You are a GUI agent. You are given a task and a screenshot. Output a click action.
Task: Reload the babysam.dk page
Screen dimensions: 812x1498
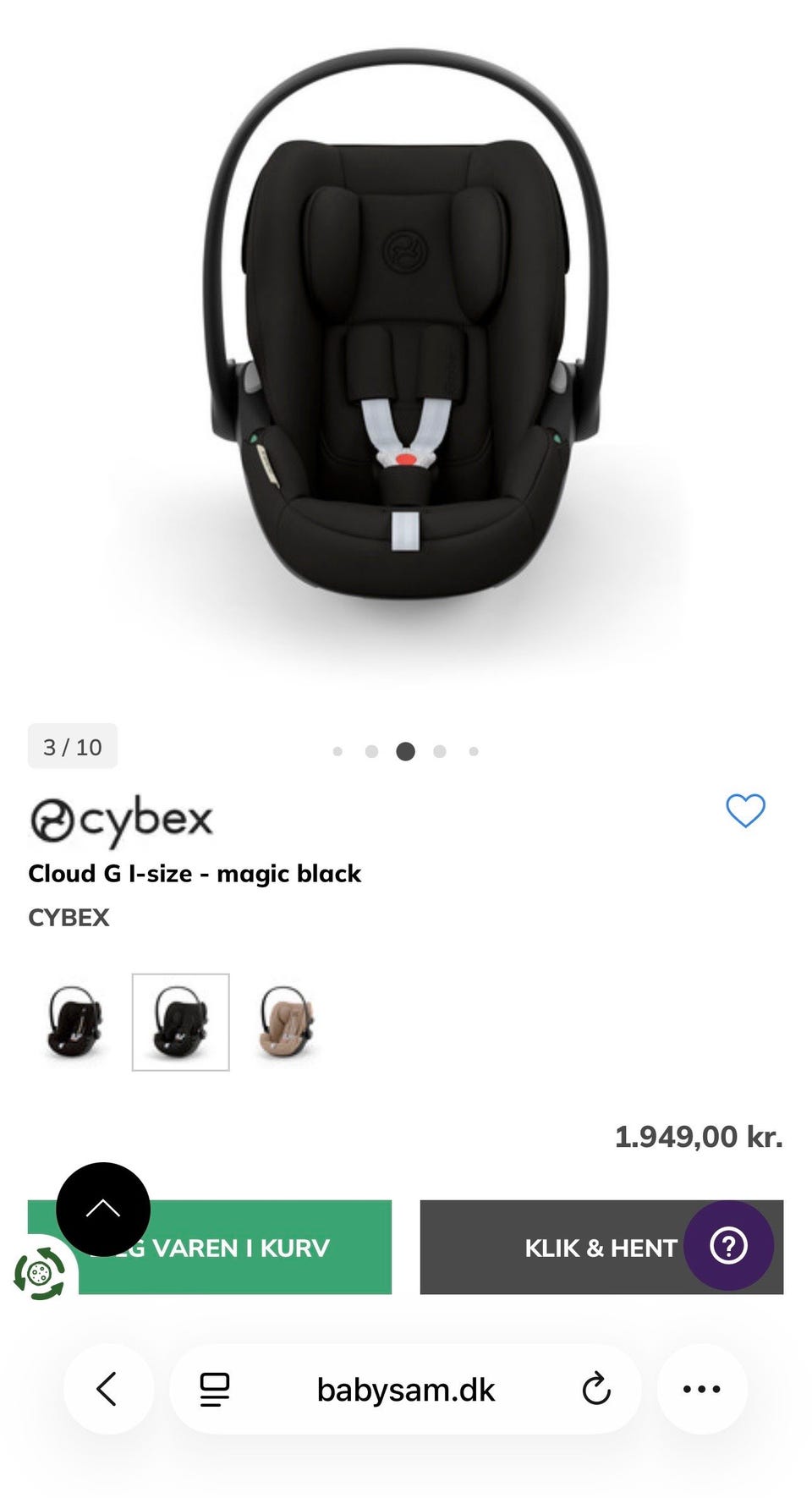(596, 1389)
